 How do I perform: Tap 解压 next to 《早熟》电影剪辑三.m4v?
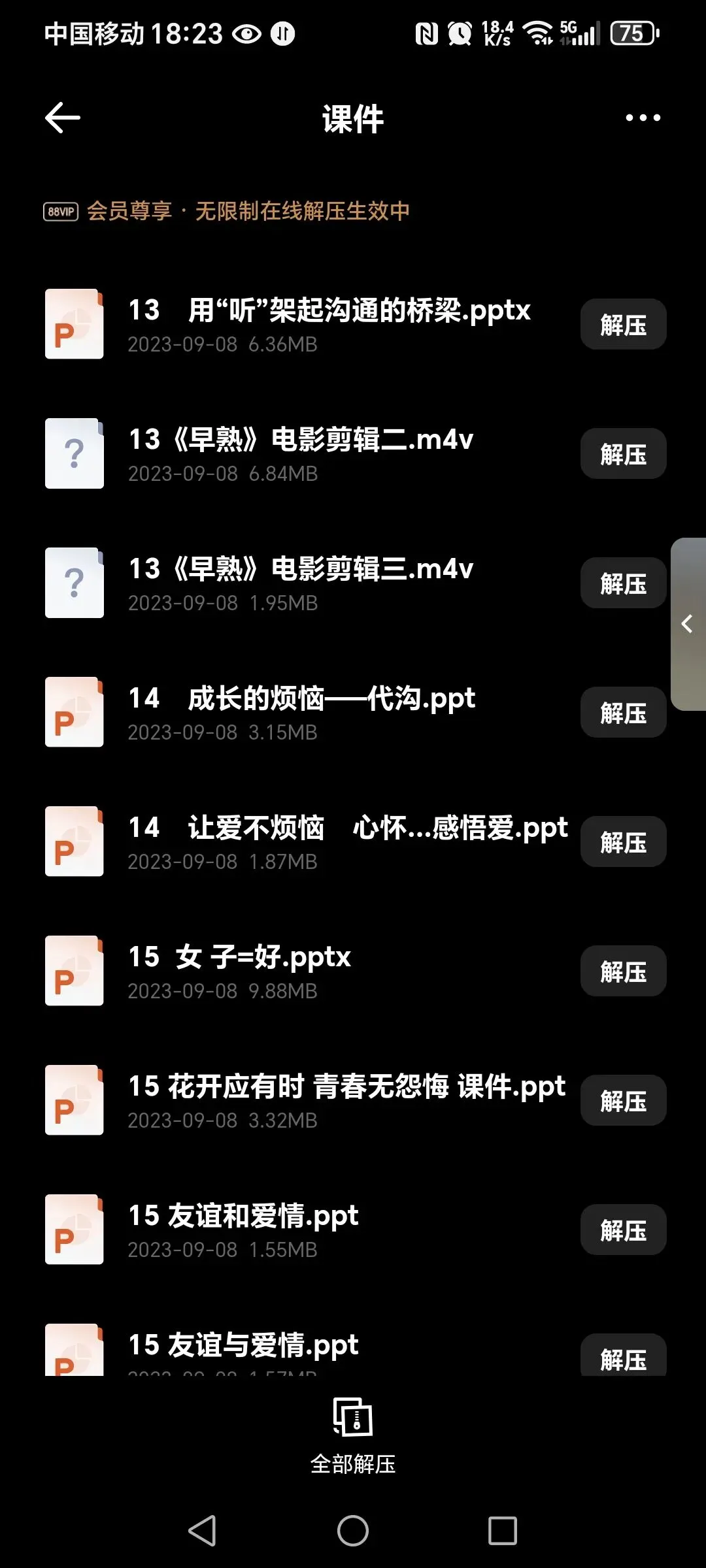(x=623, y=583)
